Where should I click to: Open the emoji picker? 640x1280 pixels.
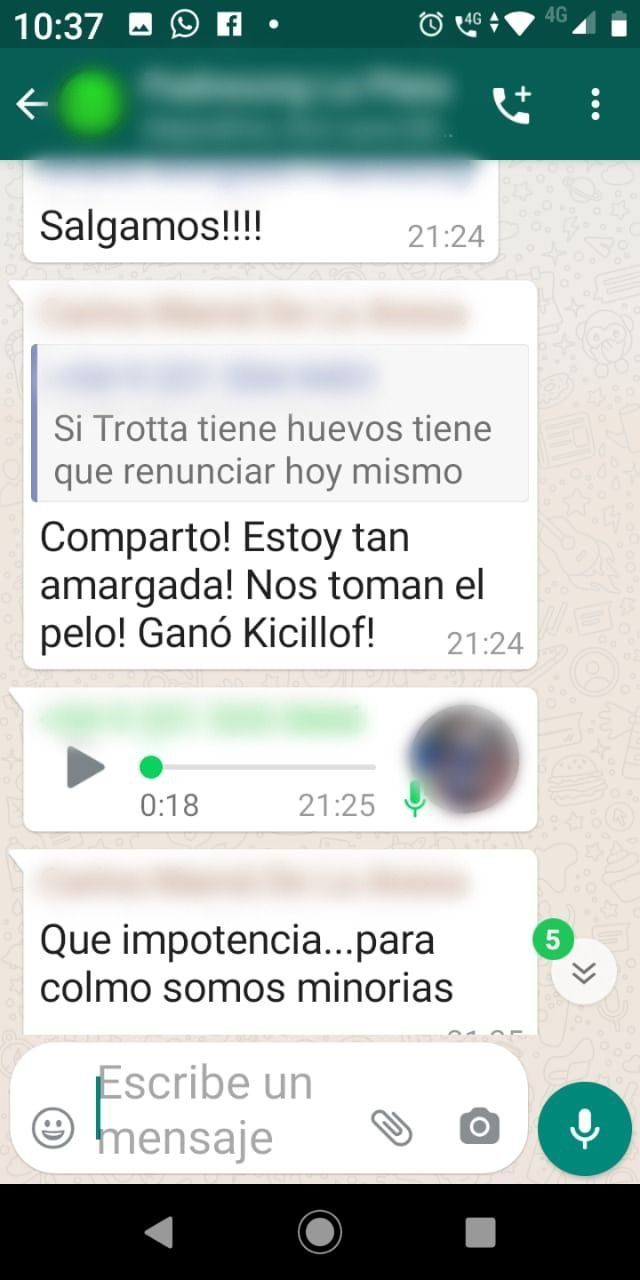pyautogui.click(x=53, y=1128)
